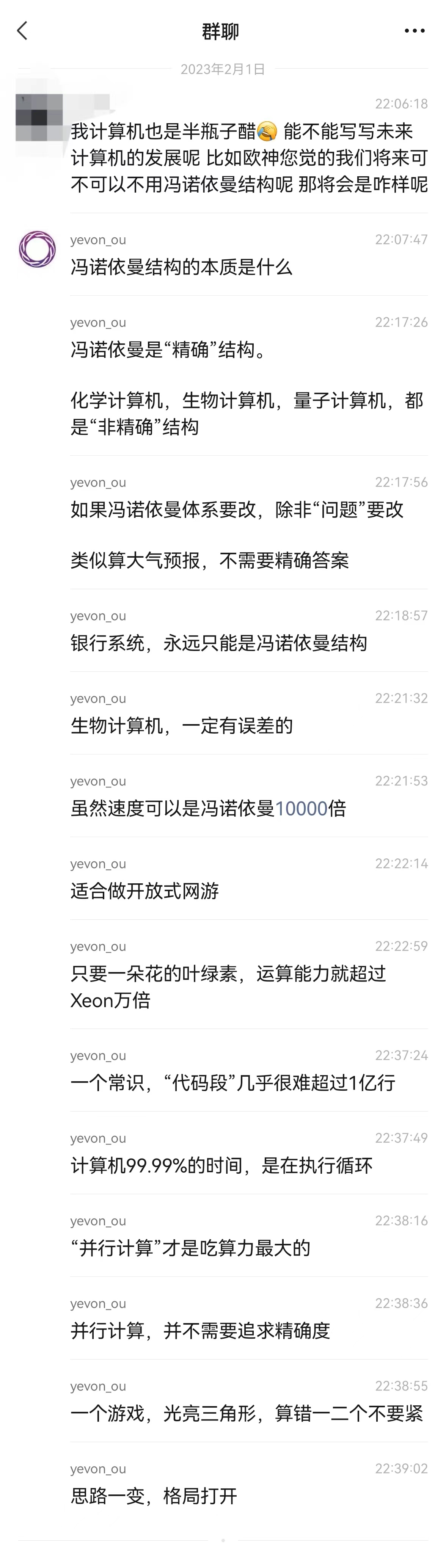The image size is (446, 1568).
Task: Tap the highlighted number 10000 in the message
Action: point(301,808)
